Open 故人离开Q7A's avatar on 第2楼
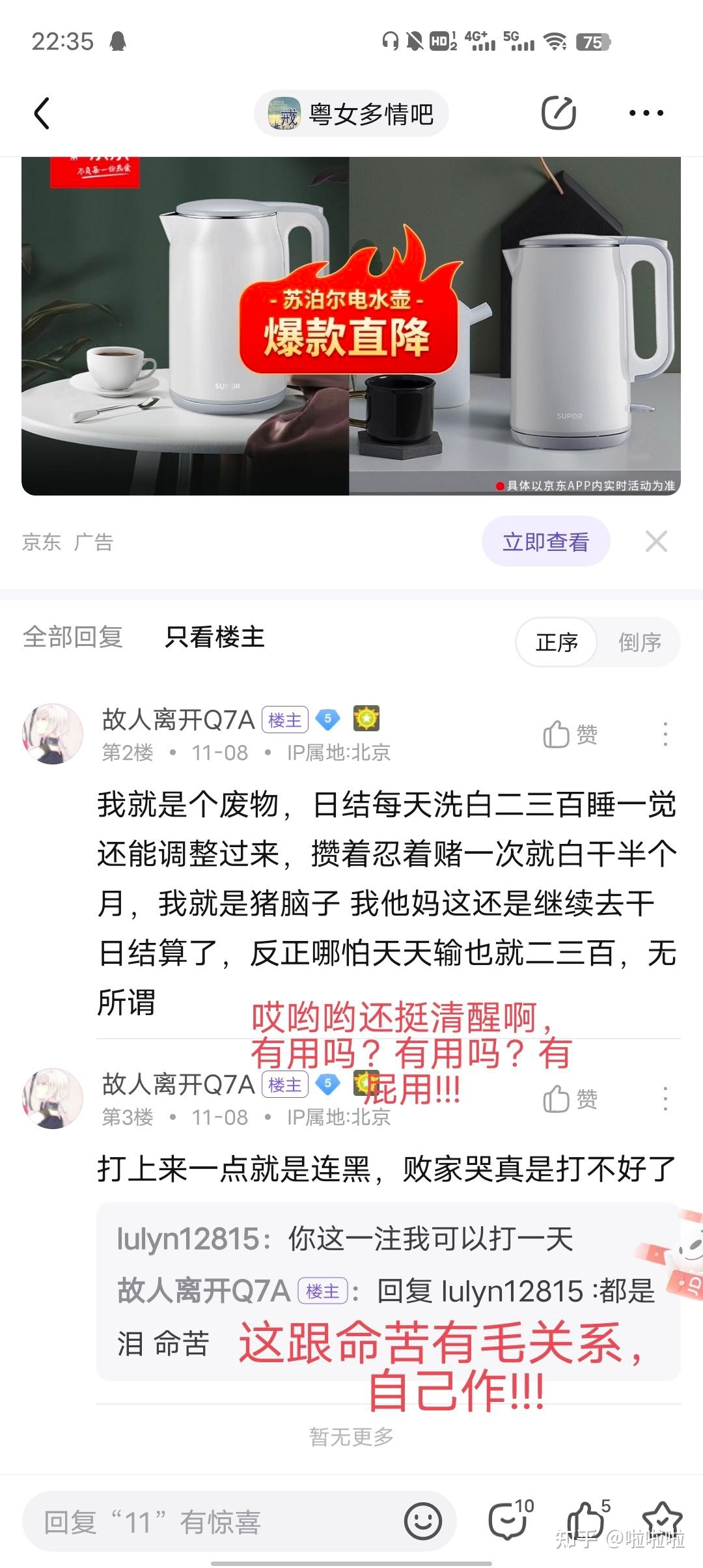The height and width of the screenshot is (1568, 703). tap(53, 734)
